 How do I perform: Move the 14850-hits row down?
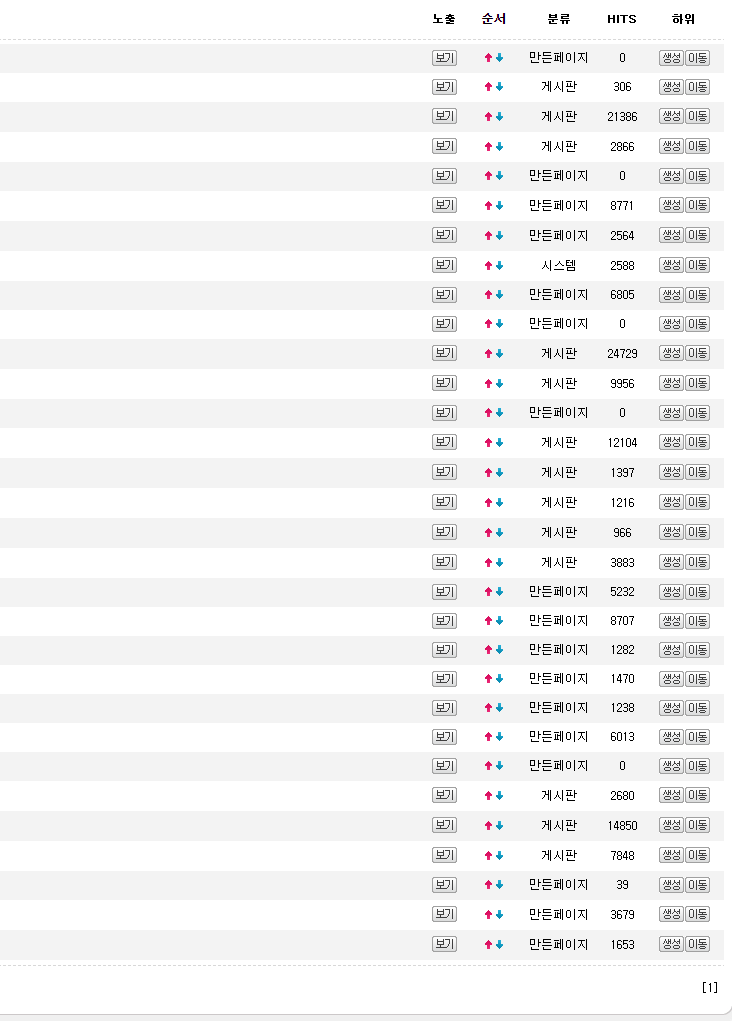pos(500,826)
